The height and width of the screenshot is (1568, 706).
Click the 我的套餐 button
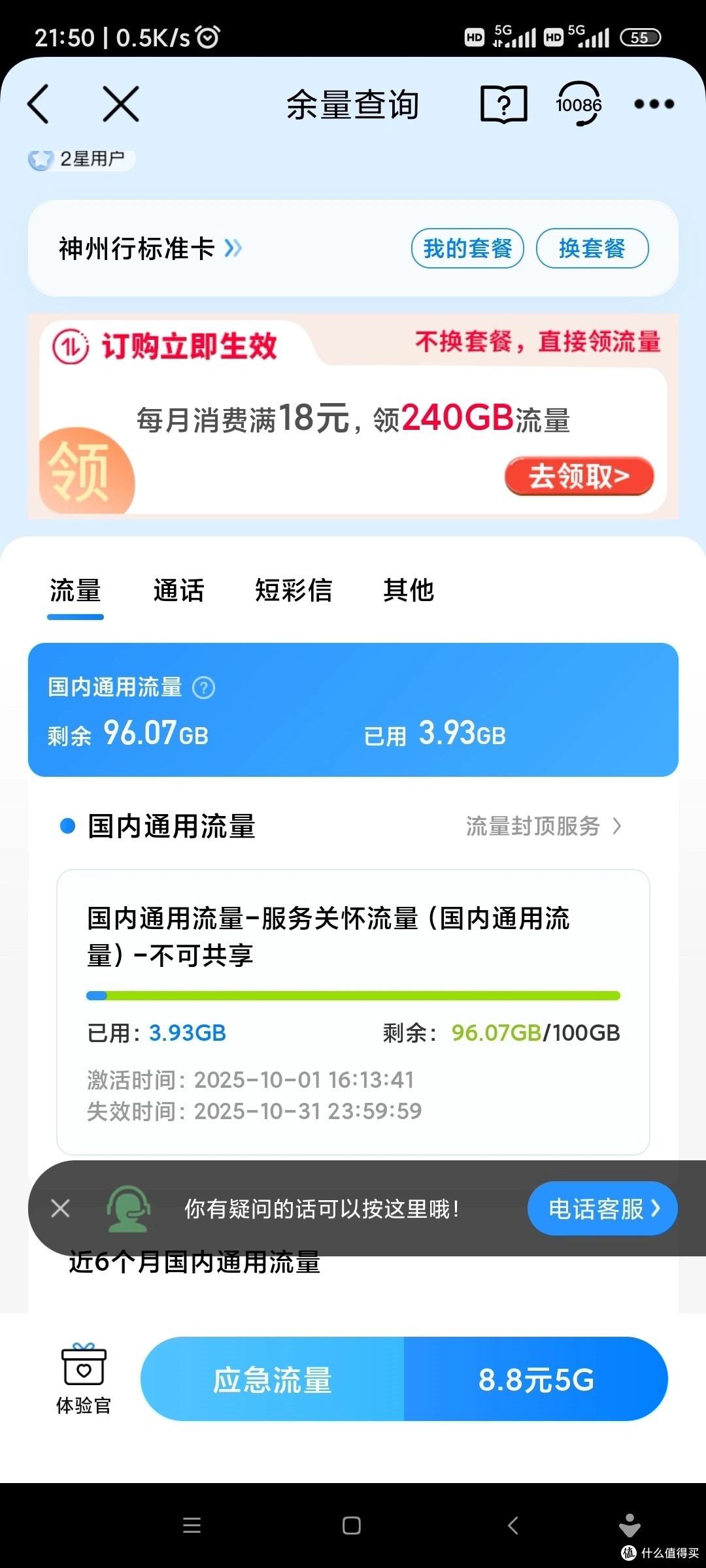pos(467,248)
